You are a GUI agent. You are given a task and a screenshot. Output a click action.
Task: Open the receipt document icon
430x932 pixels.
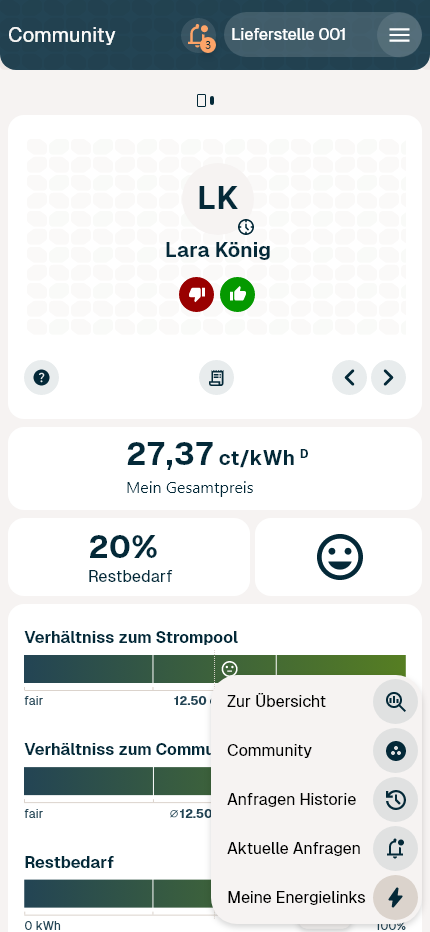coord(216,377)
